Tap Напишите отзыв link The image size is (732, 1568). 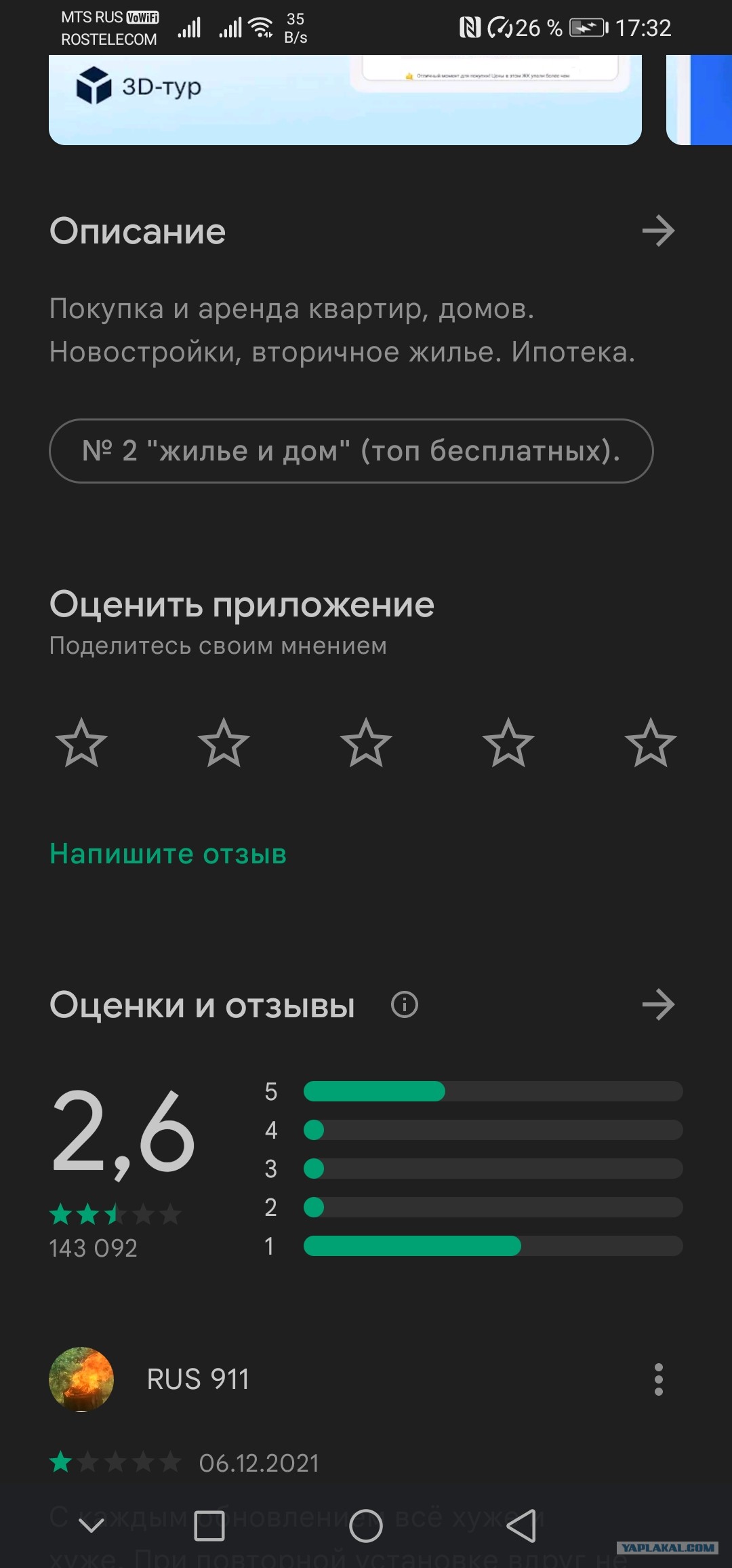168,854
